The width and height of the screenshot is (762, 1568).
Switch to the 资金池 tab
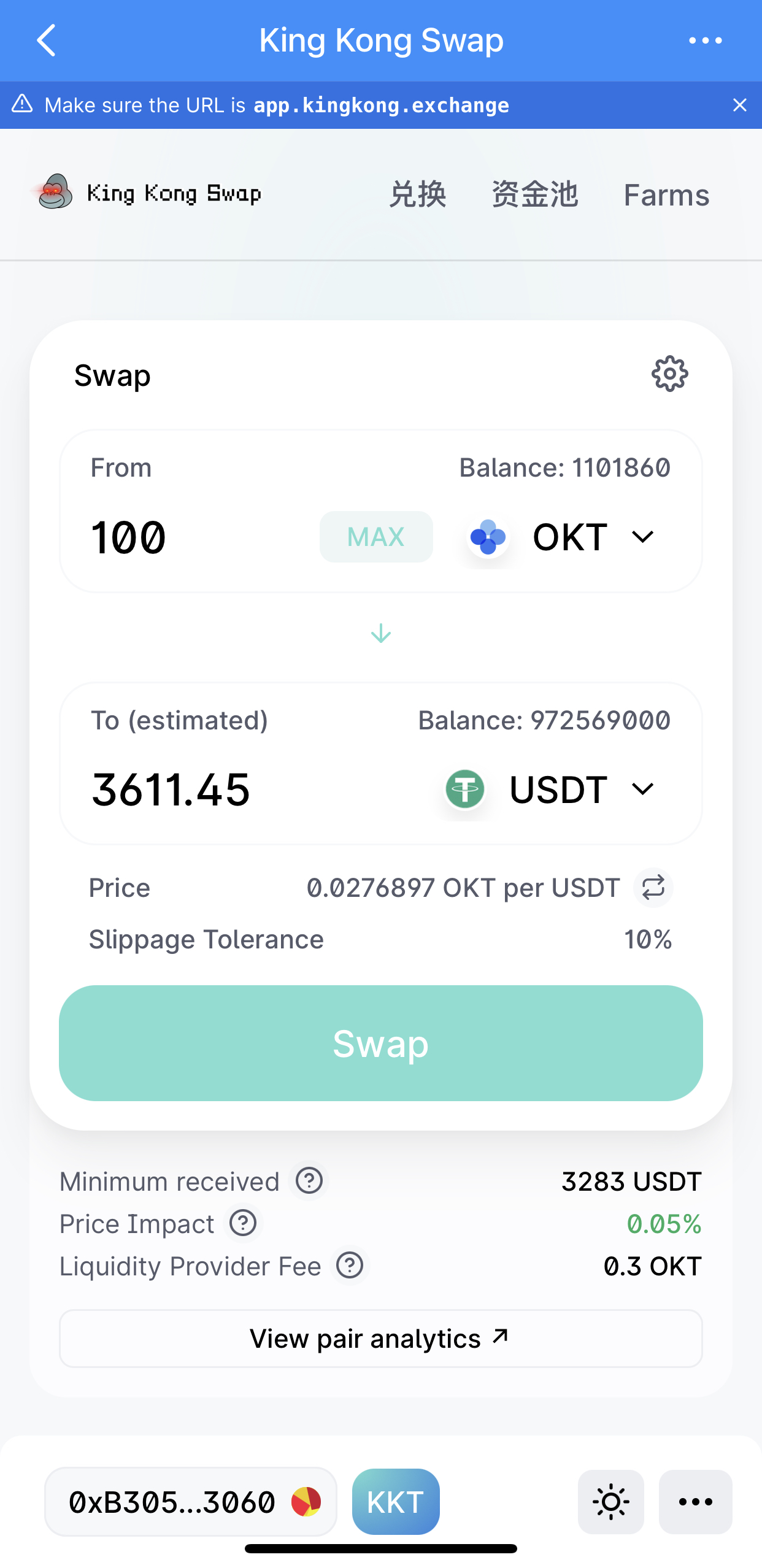pos(534,195)
